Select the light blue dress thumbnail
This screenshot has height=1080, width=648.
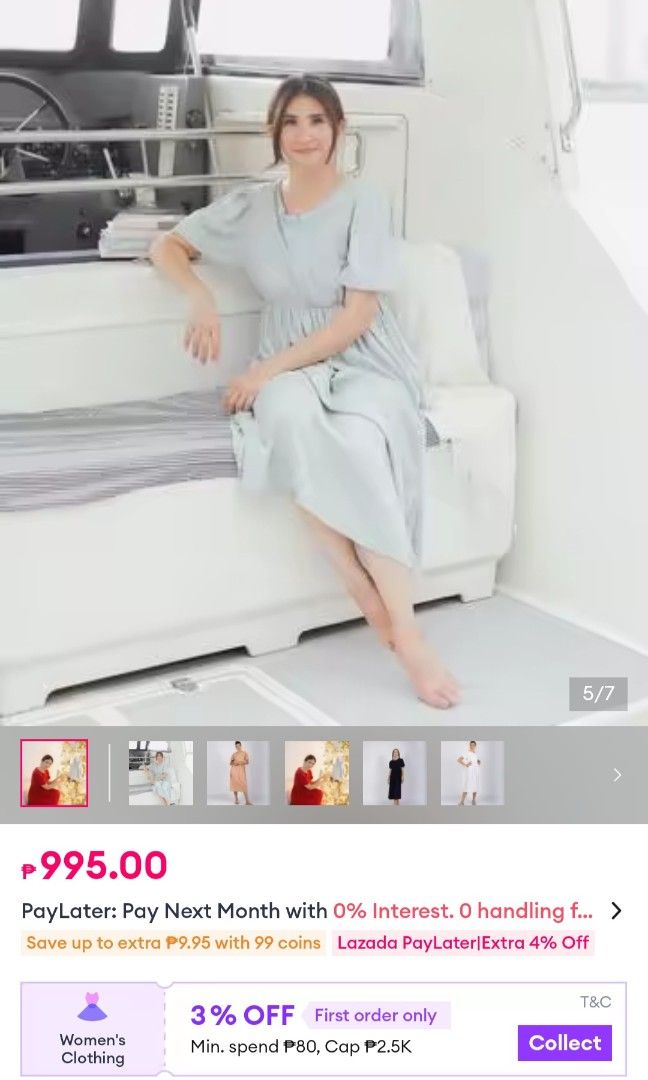pyautogui.click(x=160, y=773)
